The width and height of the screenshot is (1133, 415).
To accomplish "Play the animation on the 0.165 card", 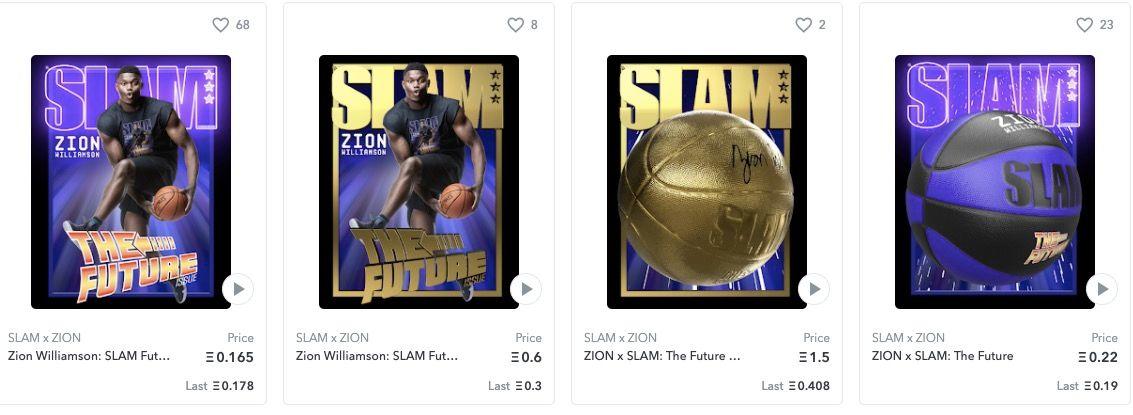I will coord(237,289).
